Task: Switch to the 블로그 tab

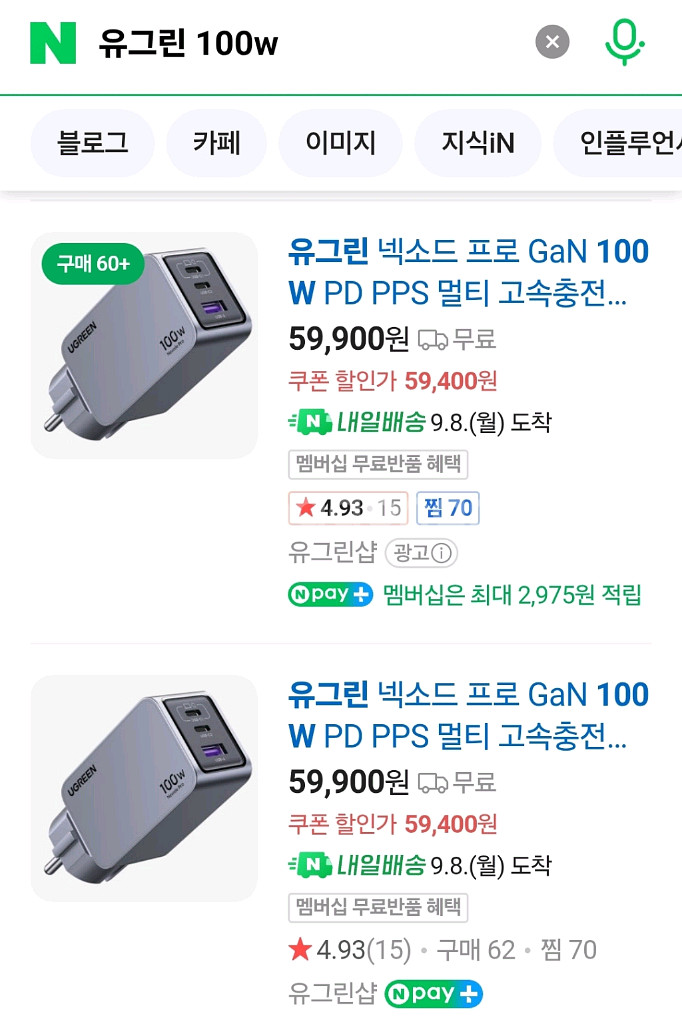Action: point(93,143)
